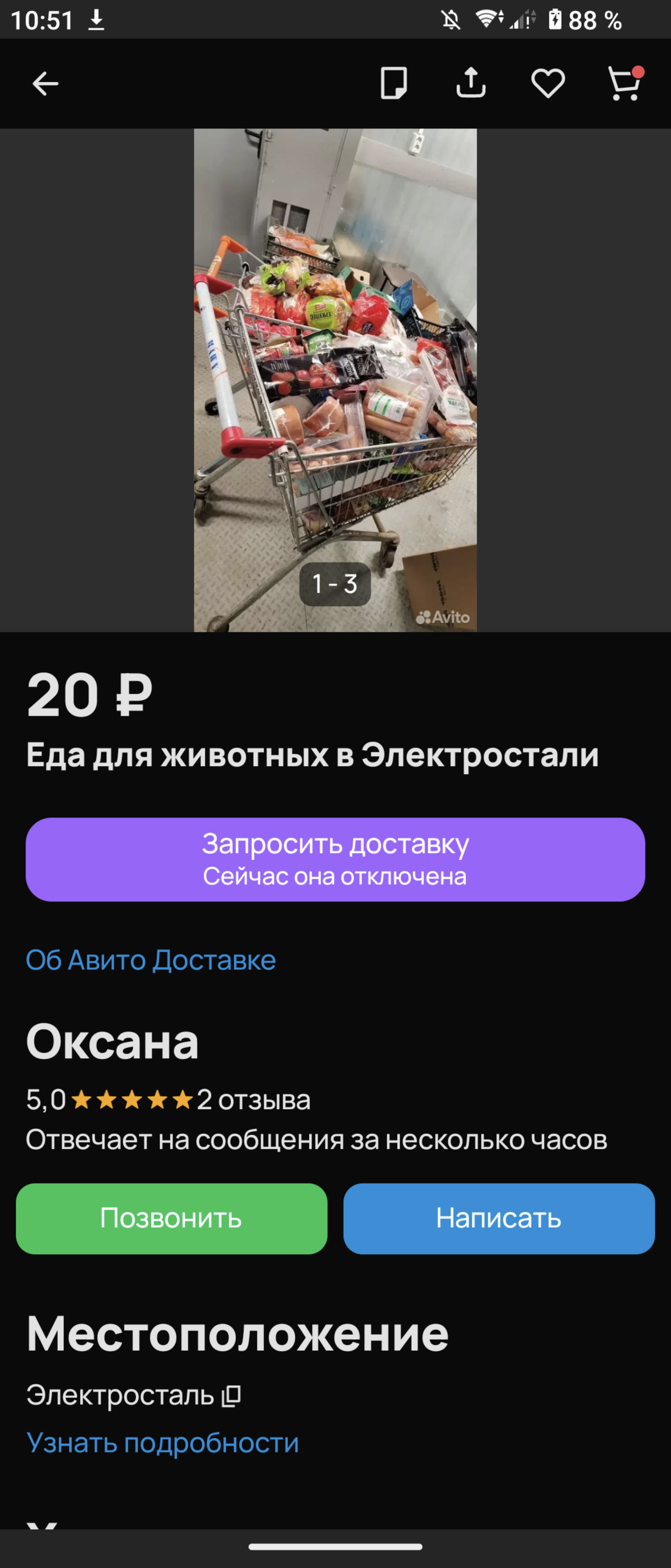Open seller Оксана's profile

(113, 1042)
